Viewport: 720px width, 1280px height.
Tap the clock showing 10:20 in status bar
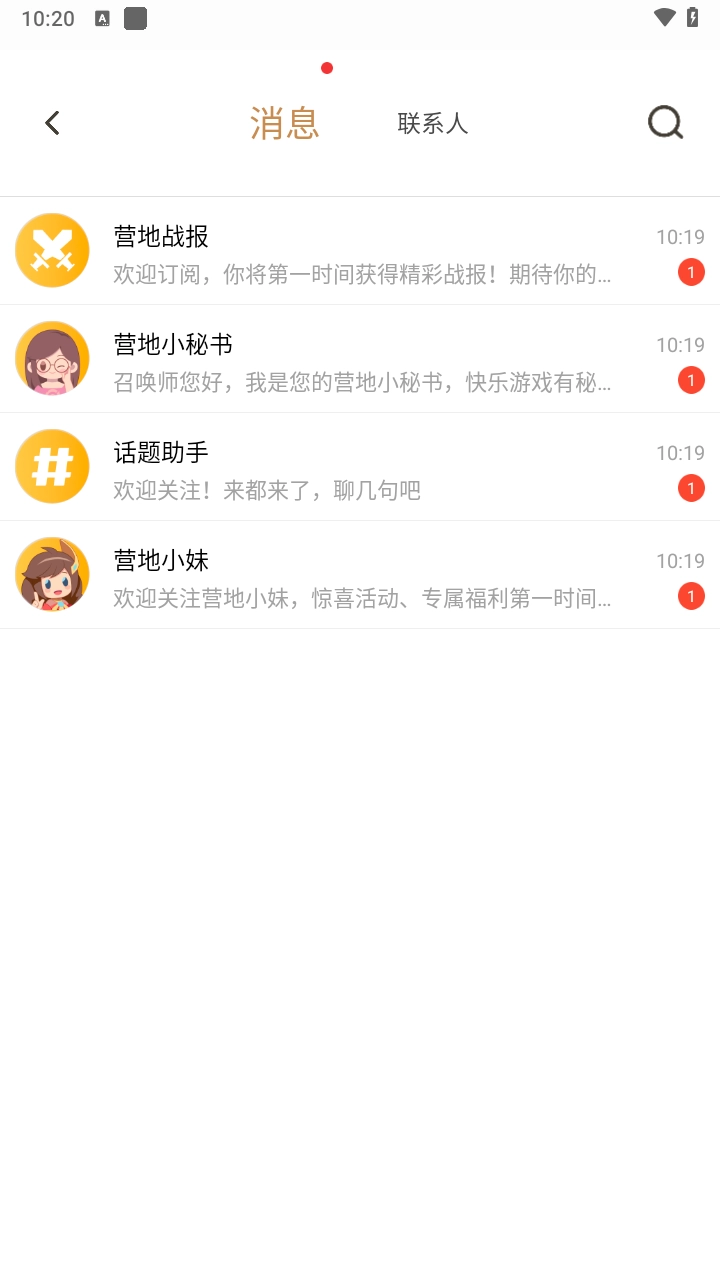click(x=48, y=17)
